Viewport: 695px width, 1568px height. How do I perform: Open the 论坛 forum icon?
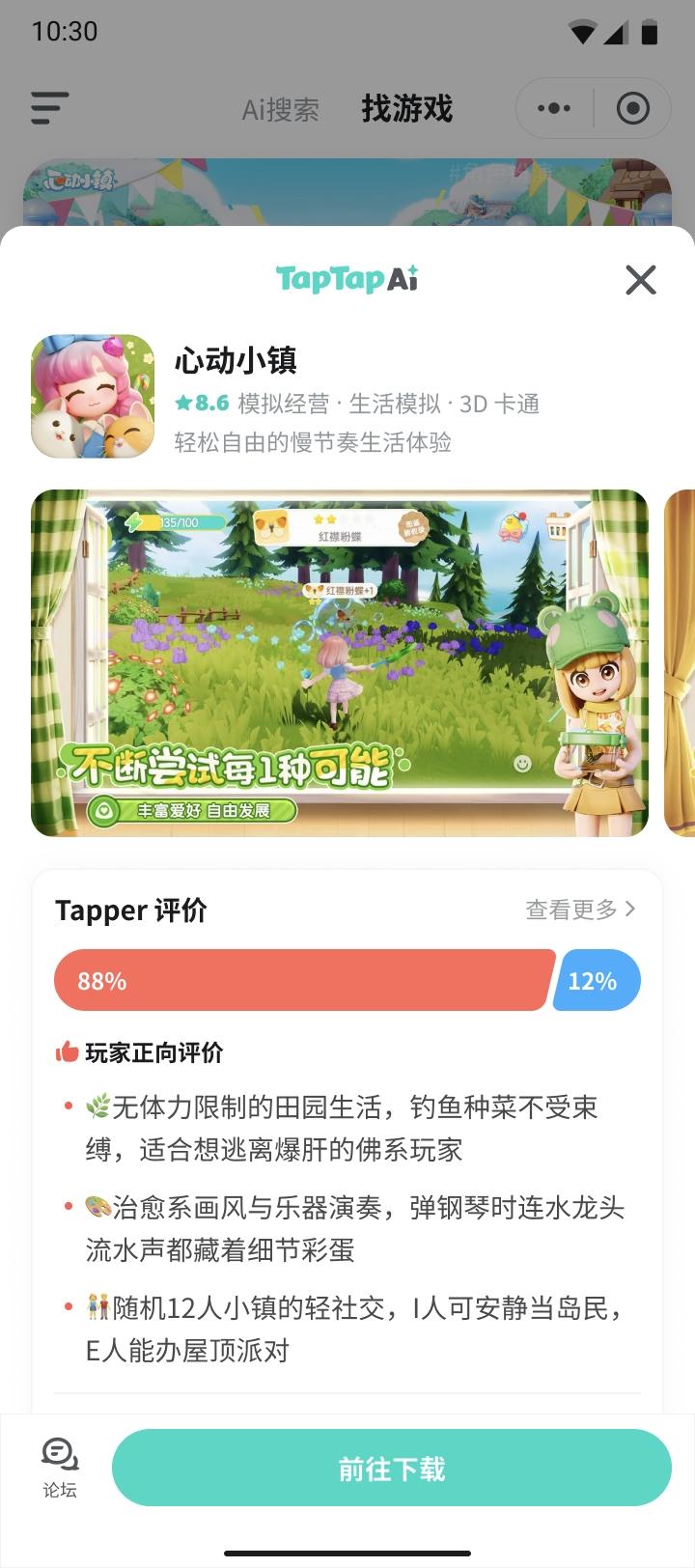coord(58,1463)
